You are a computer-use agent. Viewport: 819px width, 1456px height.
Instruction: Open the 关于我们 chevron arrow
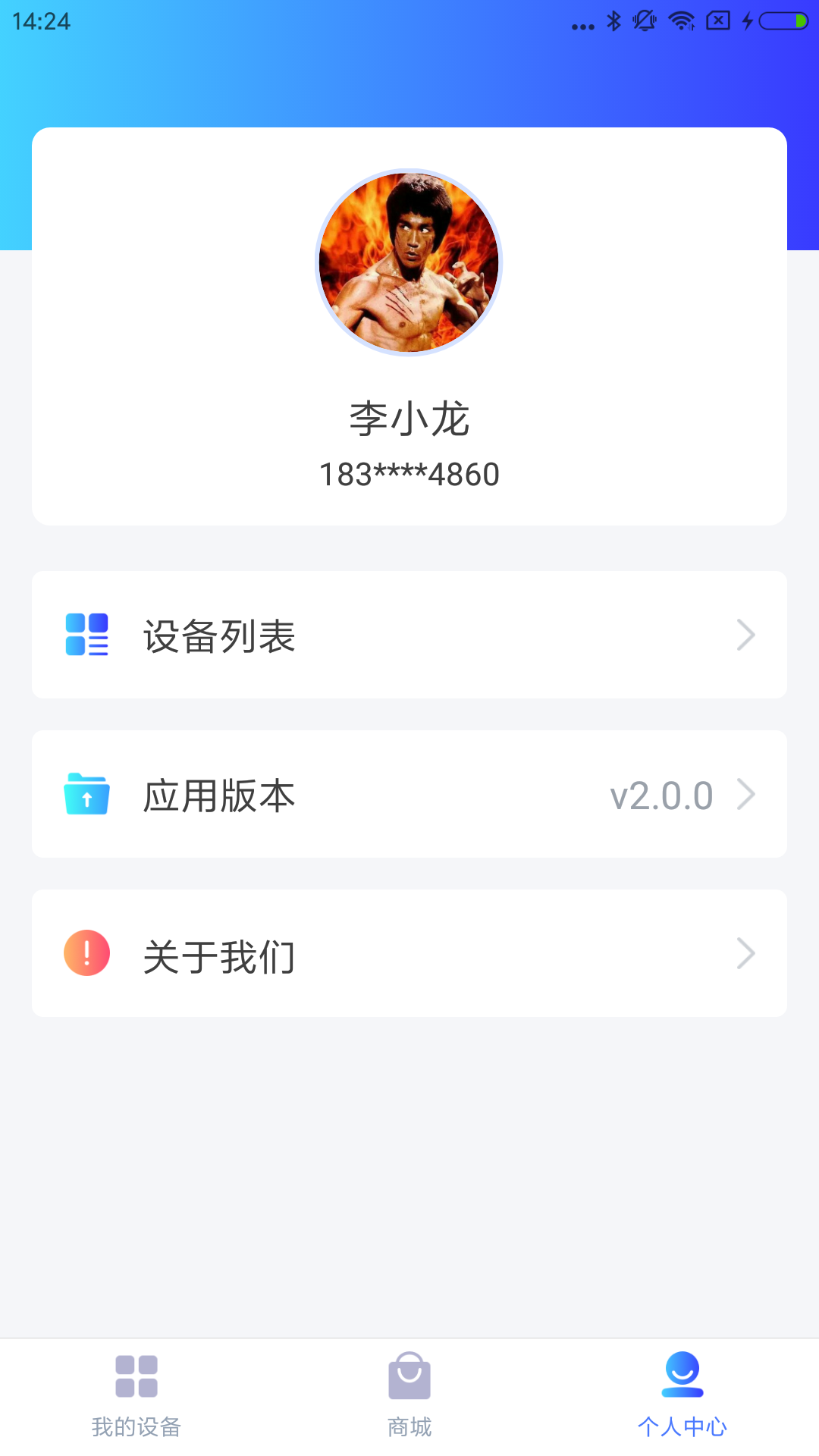coord(747,954)
